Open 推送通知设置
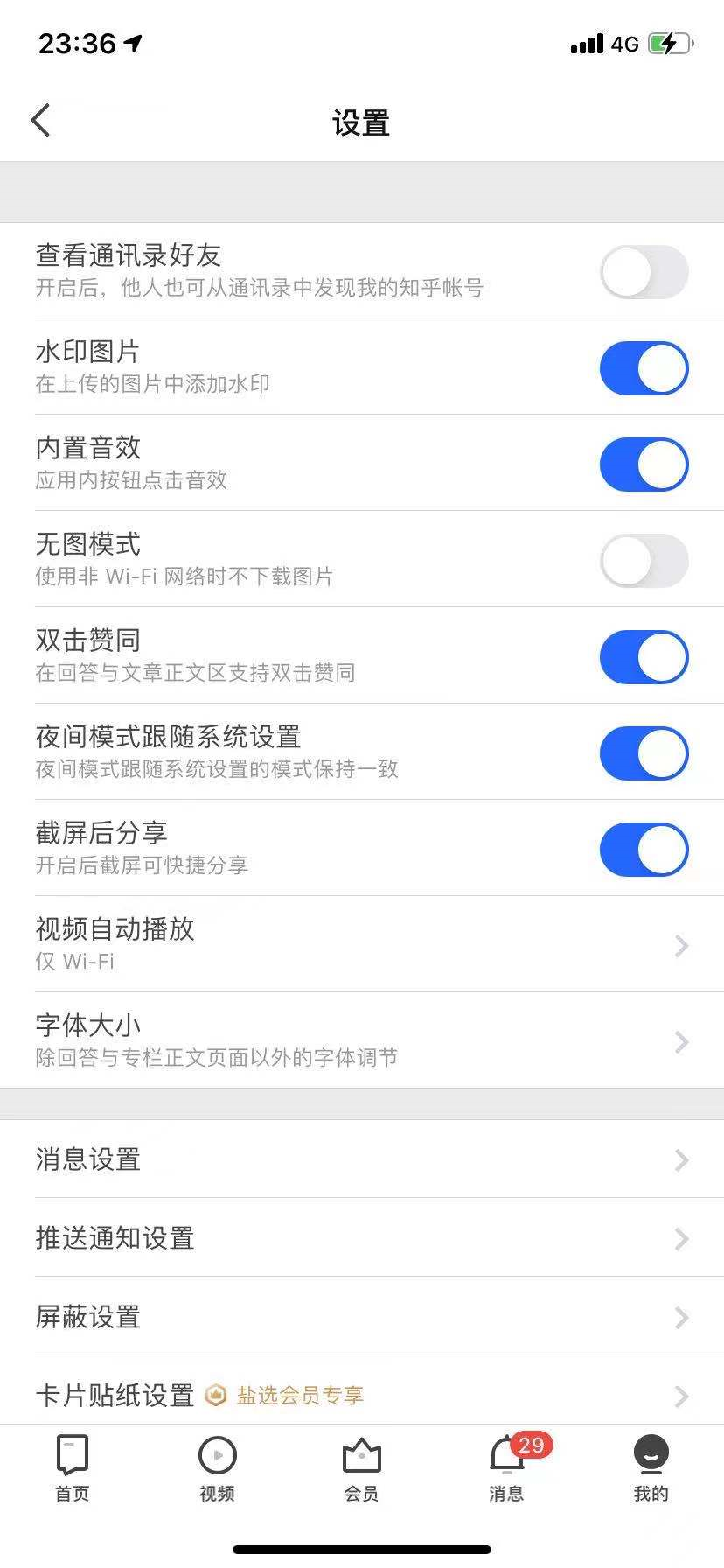 click(362, 1238)
